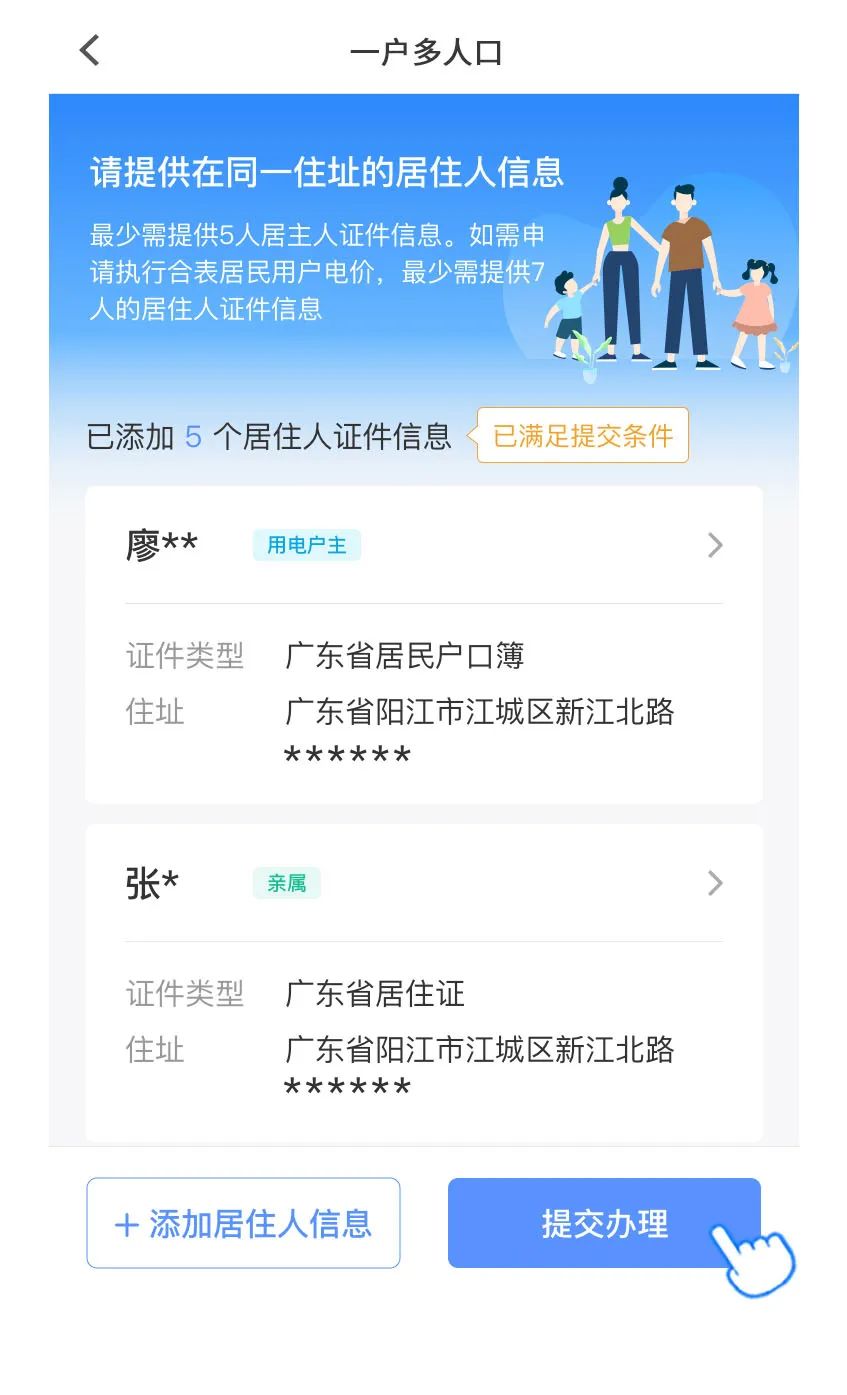Open the 廖** 用电户主 resident card
This screenshot has width=847, height=1395.
coord(423,546)
